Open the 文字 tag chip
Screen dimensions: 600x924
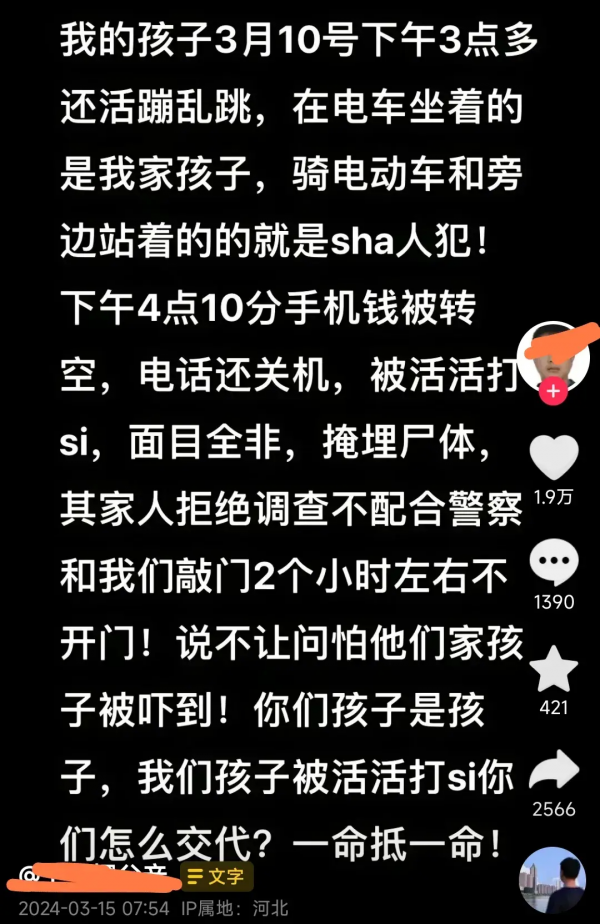[x=216, y=877]
